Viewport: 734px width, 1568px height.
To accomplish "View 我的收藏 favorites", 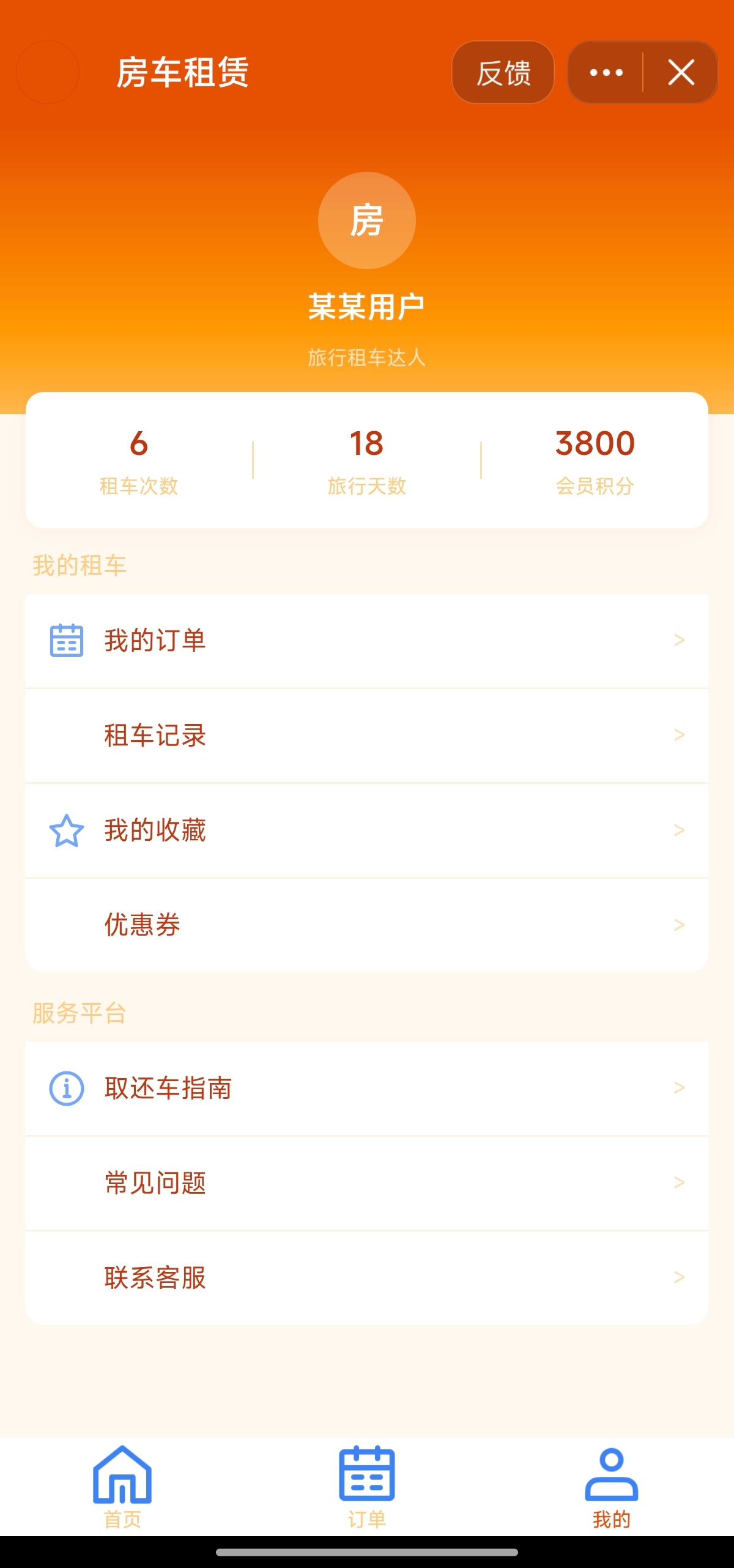I will 367,830.
